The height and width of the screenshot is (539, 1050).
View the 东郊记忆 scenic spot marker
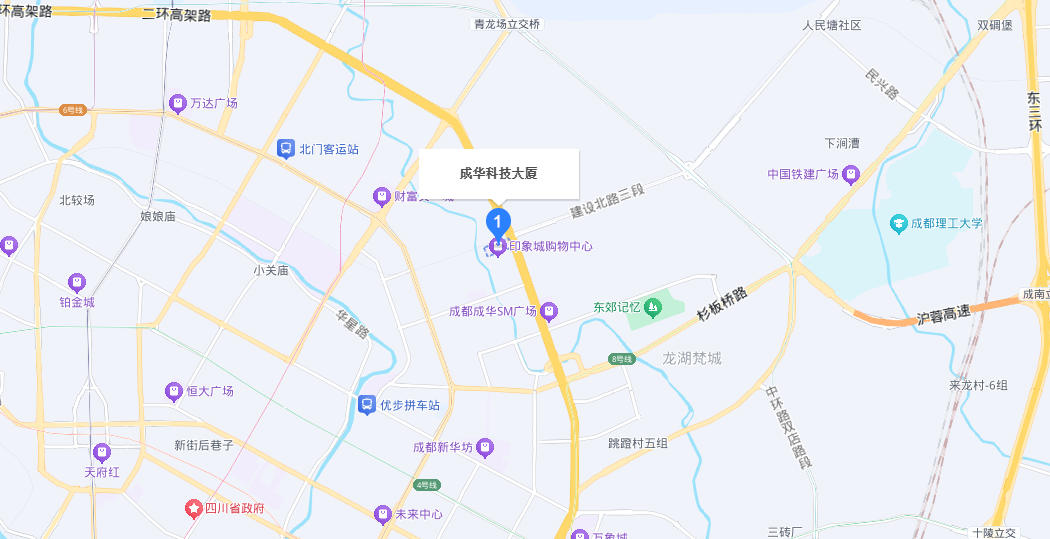(653, 307)
